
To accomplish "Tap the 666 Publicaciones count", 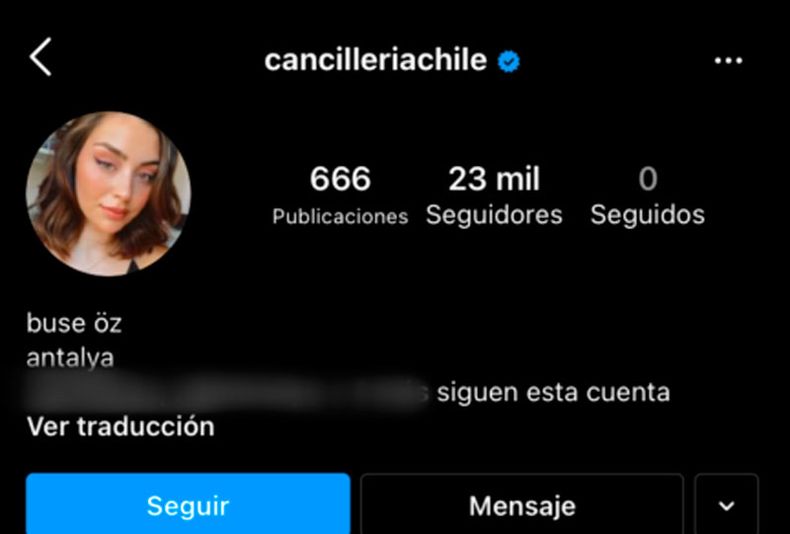I will click(340, 195).
